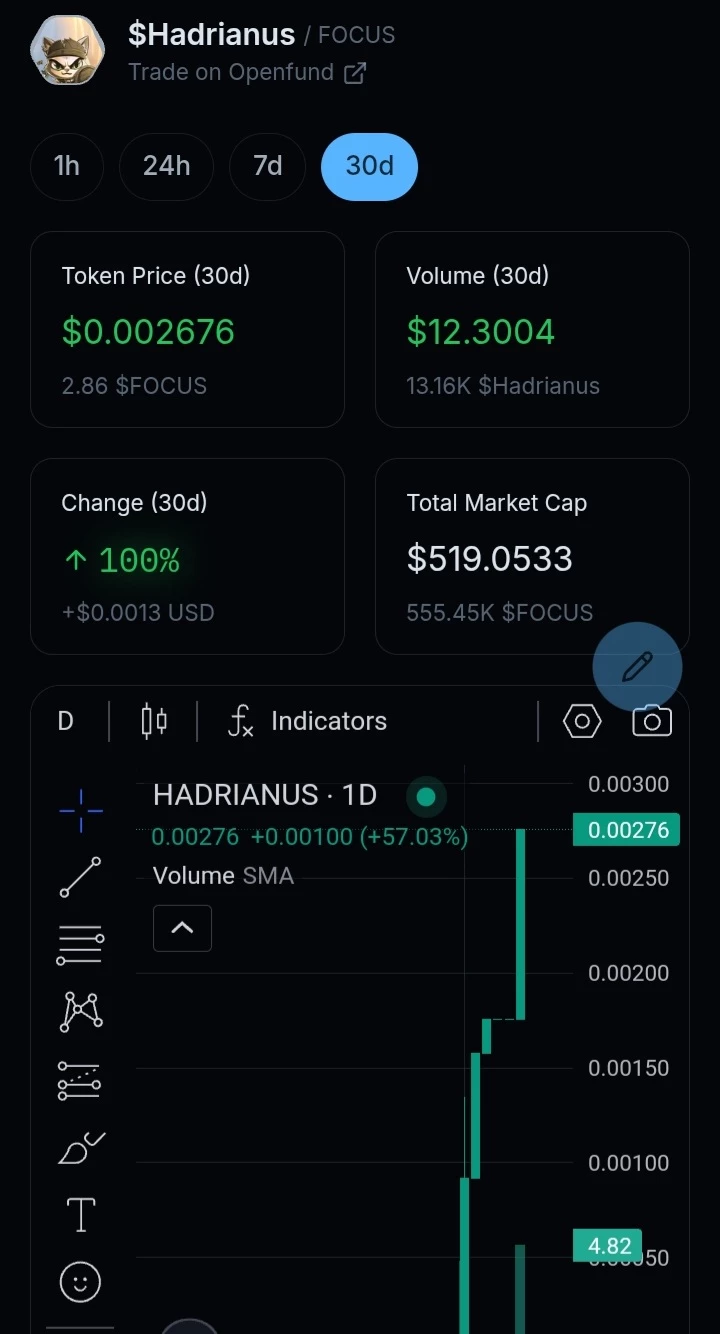This screenshot has height=1334, width=720.
Task: Select the pattern drawing tool
Action: point(81,1012)
